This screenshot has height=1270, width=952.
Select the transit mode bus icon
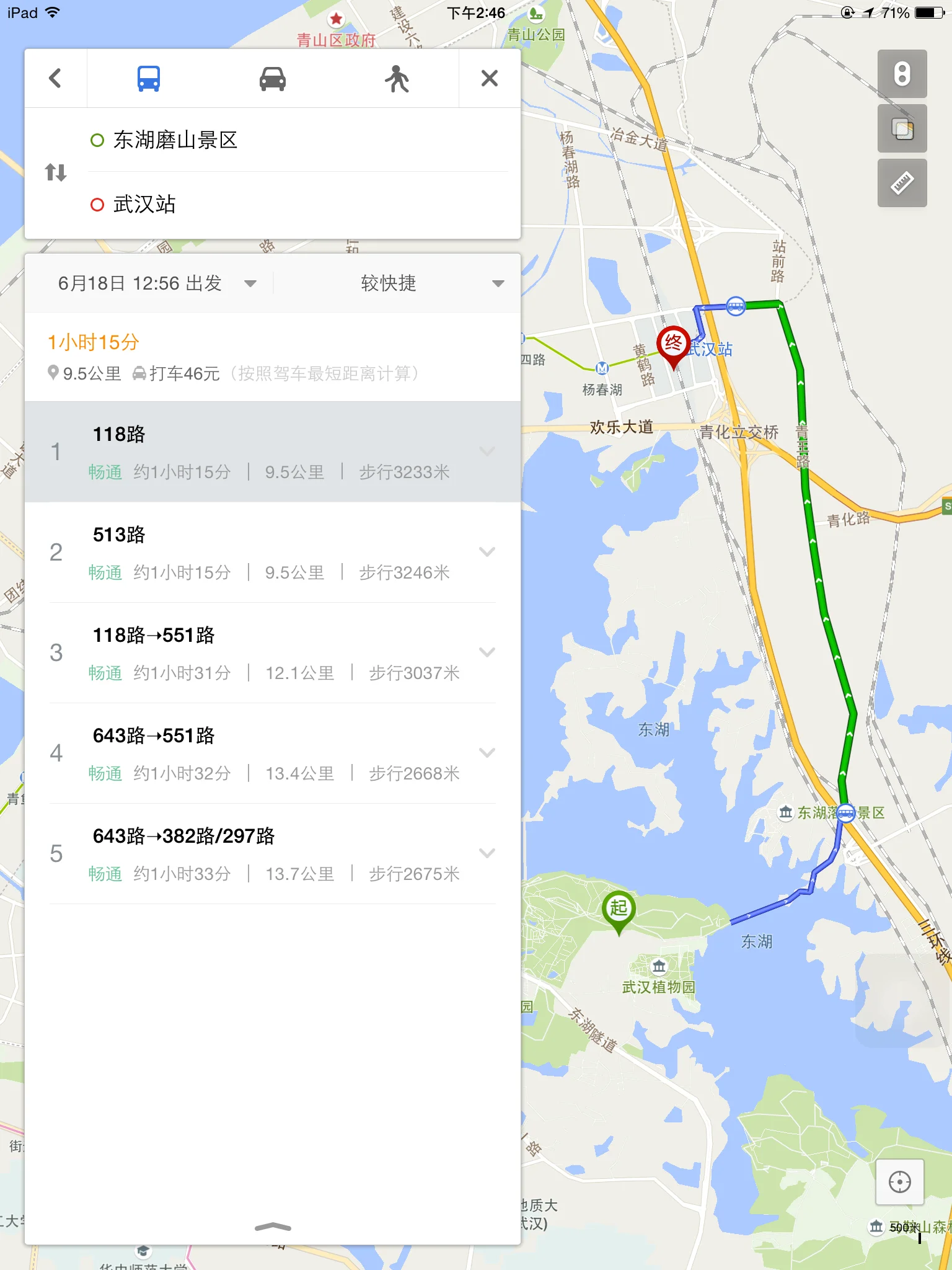[149, 78]
